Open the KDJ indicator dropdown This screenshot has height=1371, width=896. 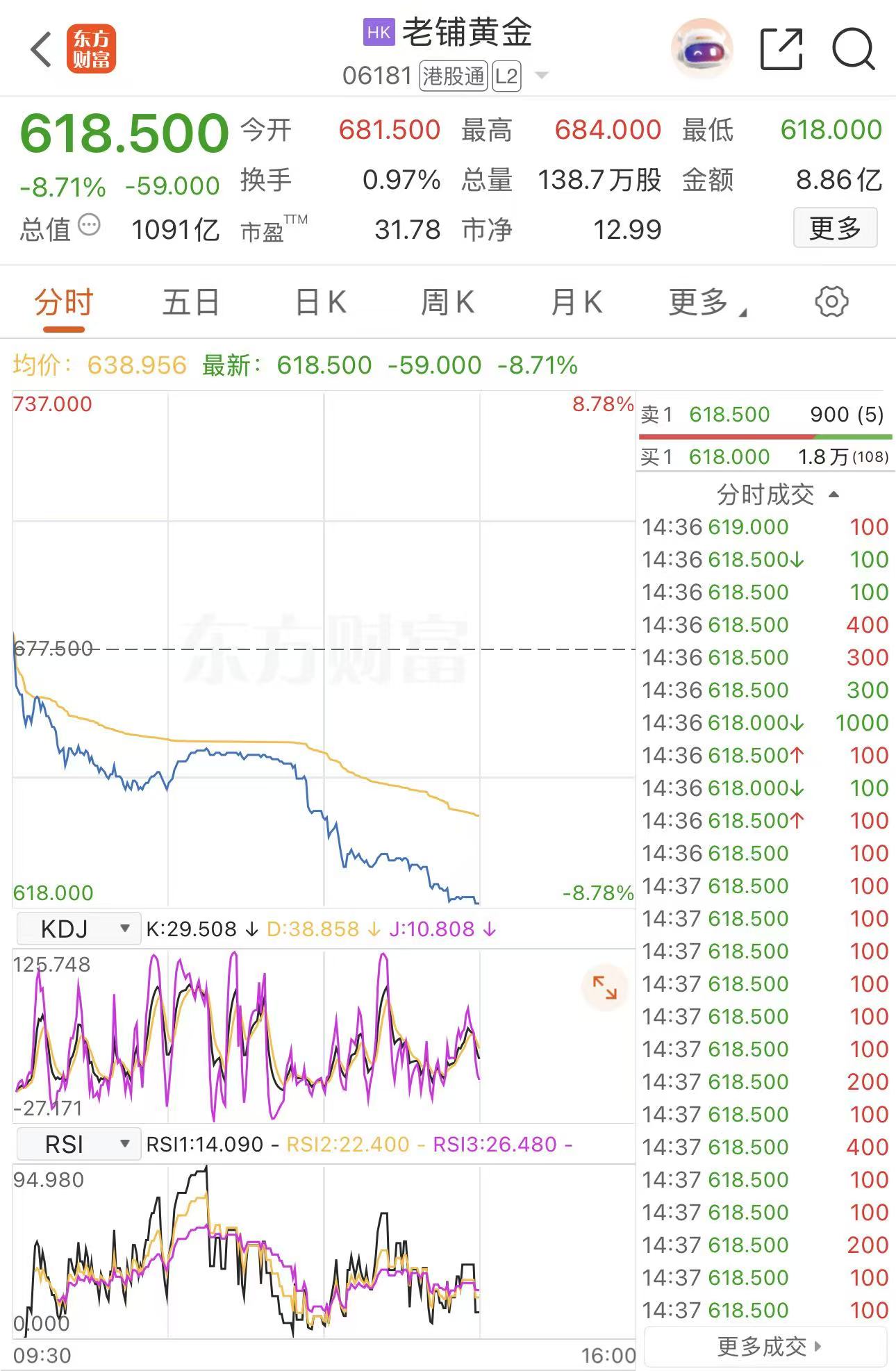click(78, 927)
